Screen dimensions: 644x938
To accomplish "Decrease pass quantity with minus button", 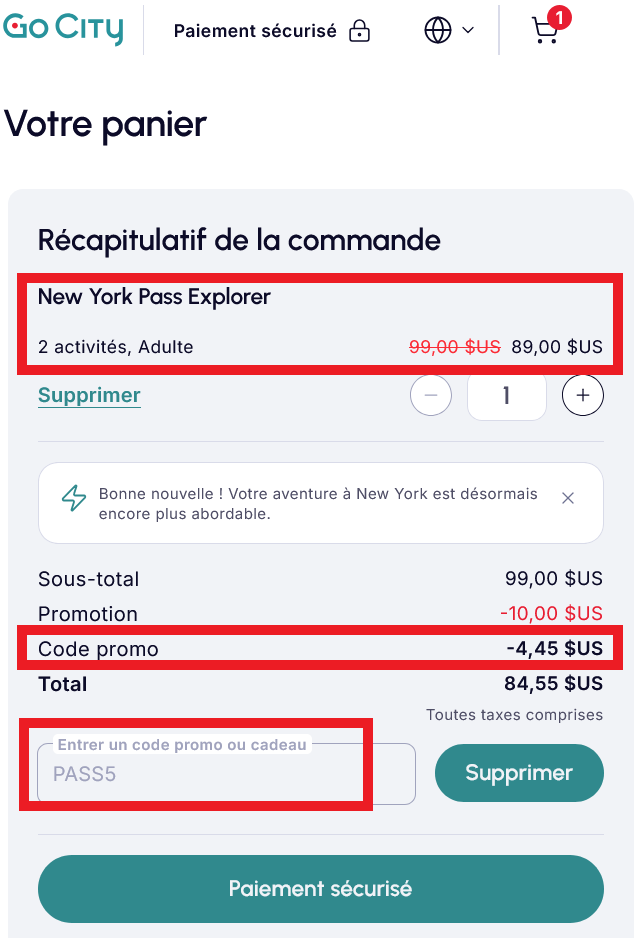I will pos(431,396).
